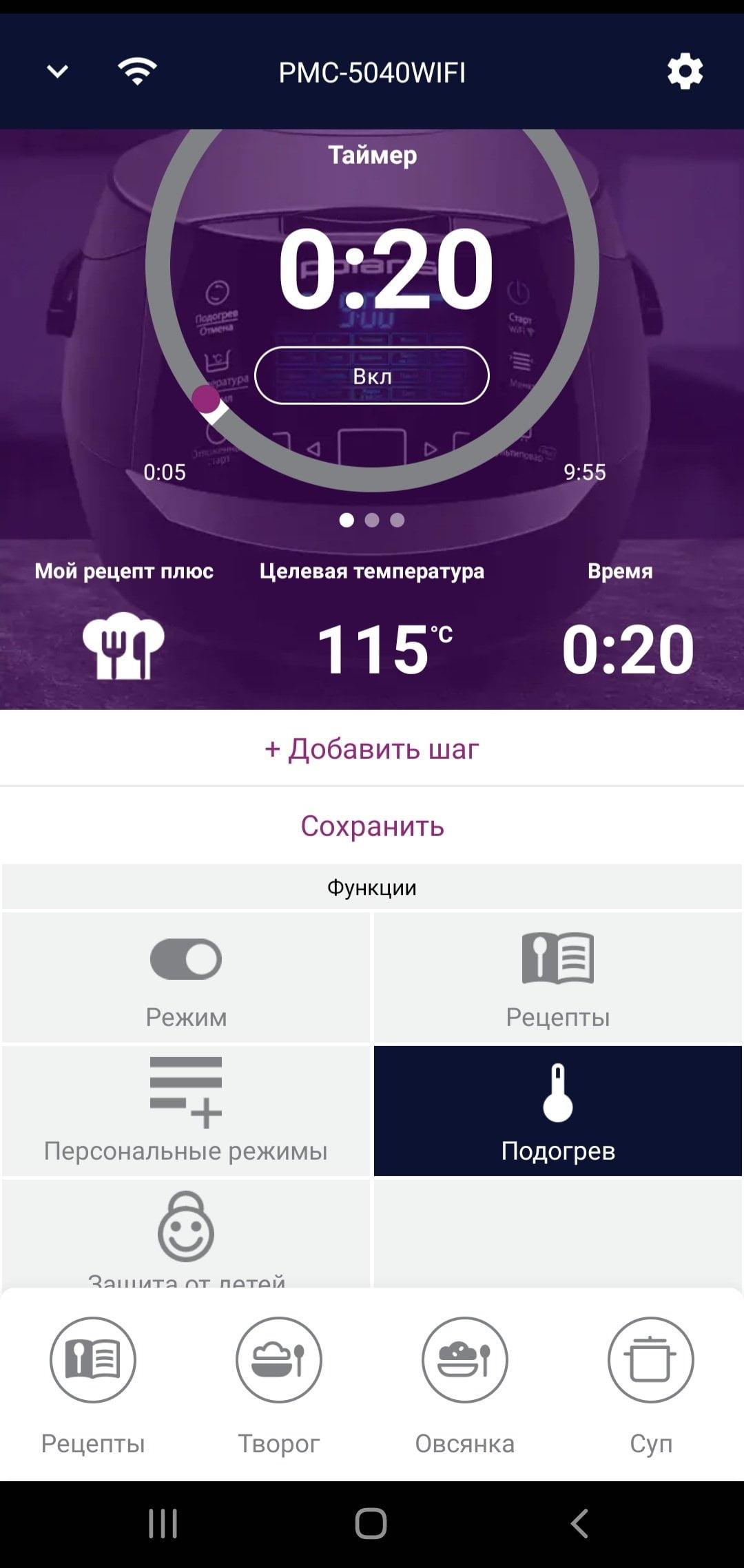Open Персональные режимы

(186, 1111)
